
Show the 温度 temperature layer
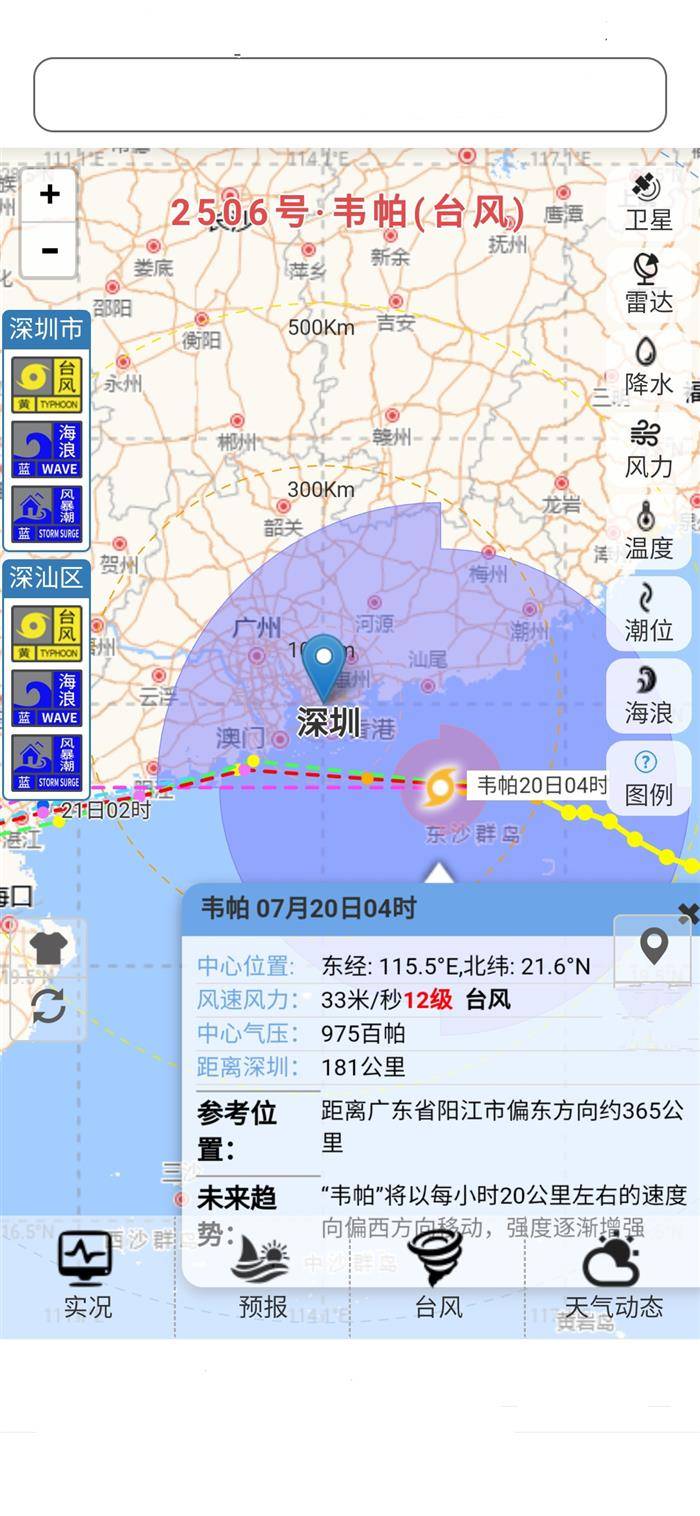648,529
